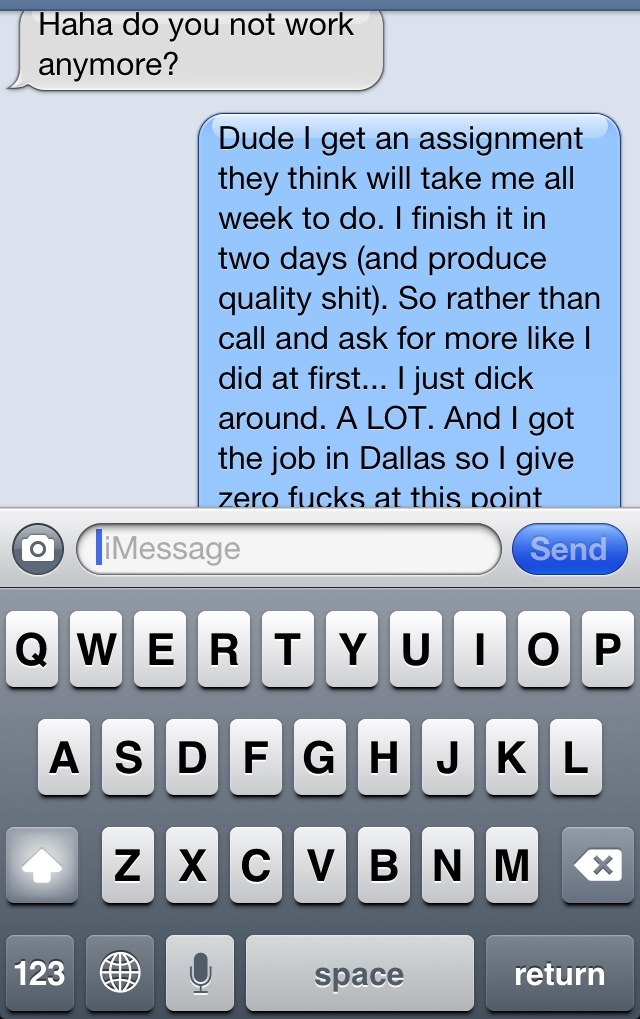Switch to the 123 numbers keyboard
Image resolution: width=640 pixels, height=1019 pixels.
(40, 973)
